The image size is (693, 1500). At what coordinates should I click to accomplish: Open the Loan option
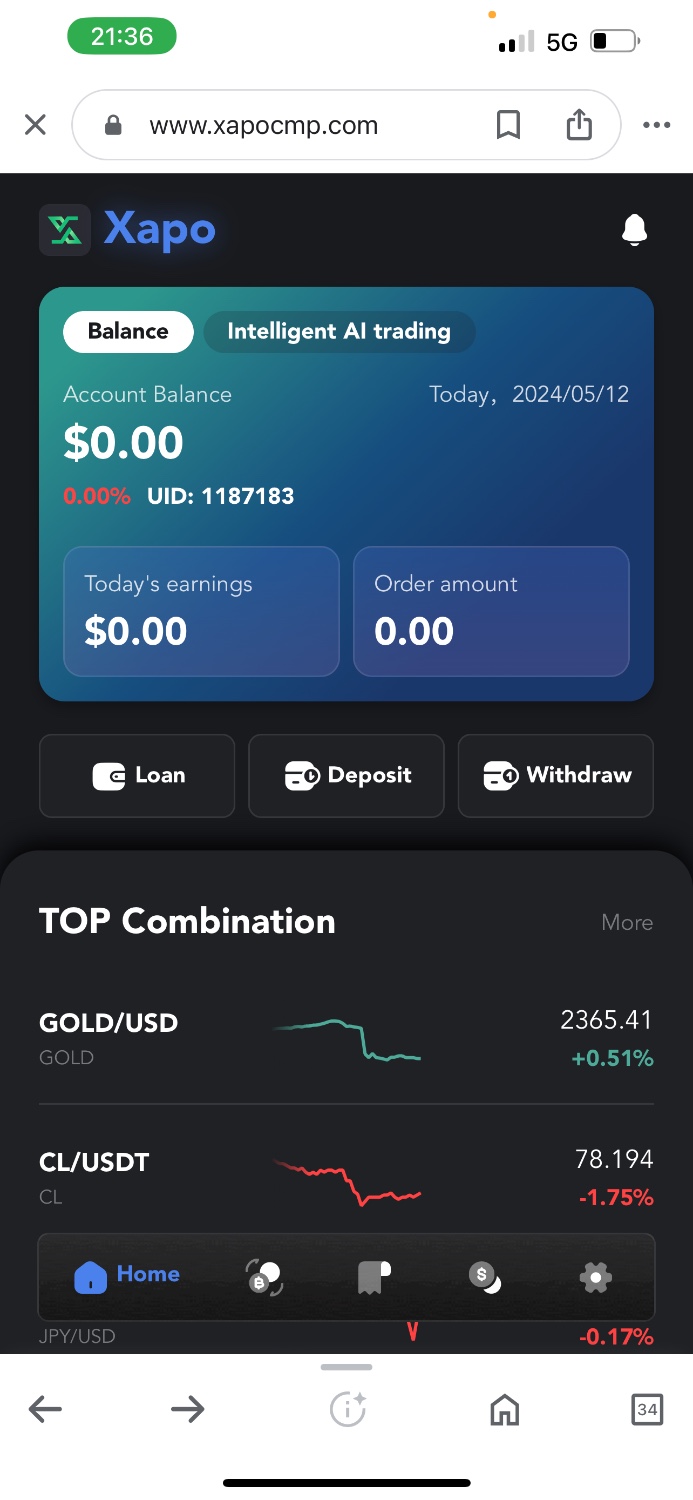(137, 776)
